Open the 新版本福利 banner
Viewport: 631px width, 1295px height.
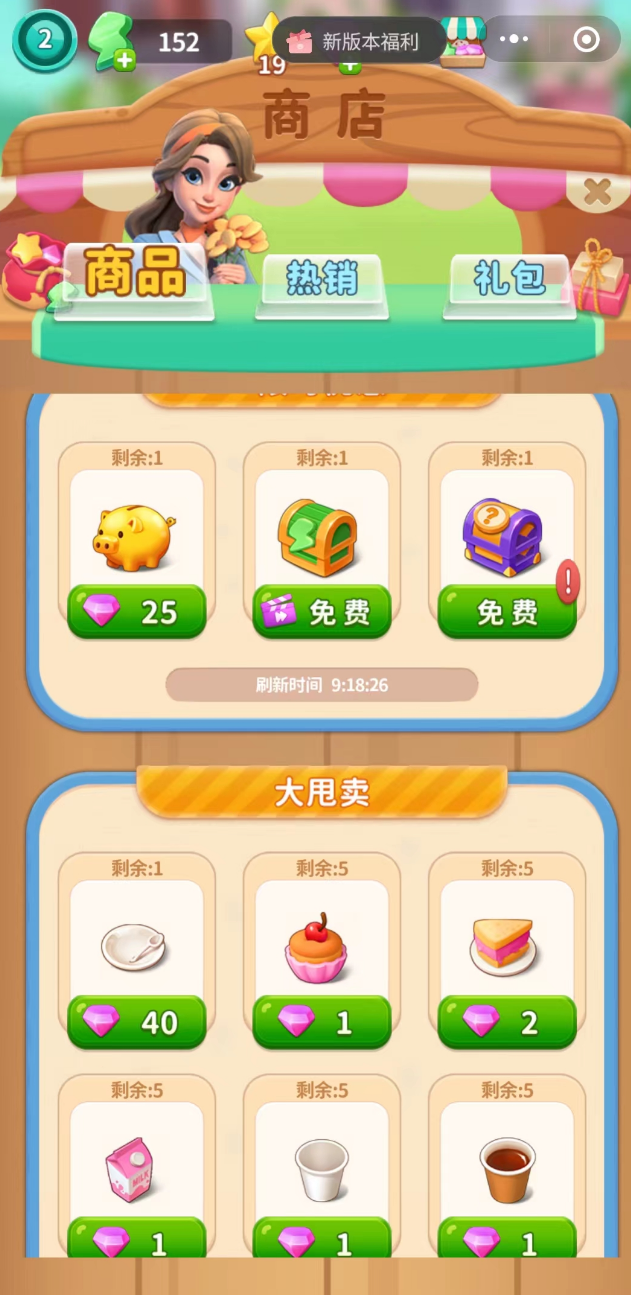(358, 41)
